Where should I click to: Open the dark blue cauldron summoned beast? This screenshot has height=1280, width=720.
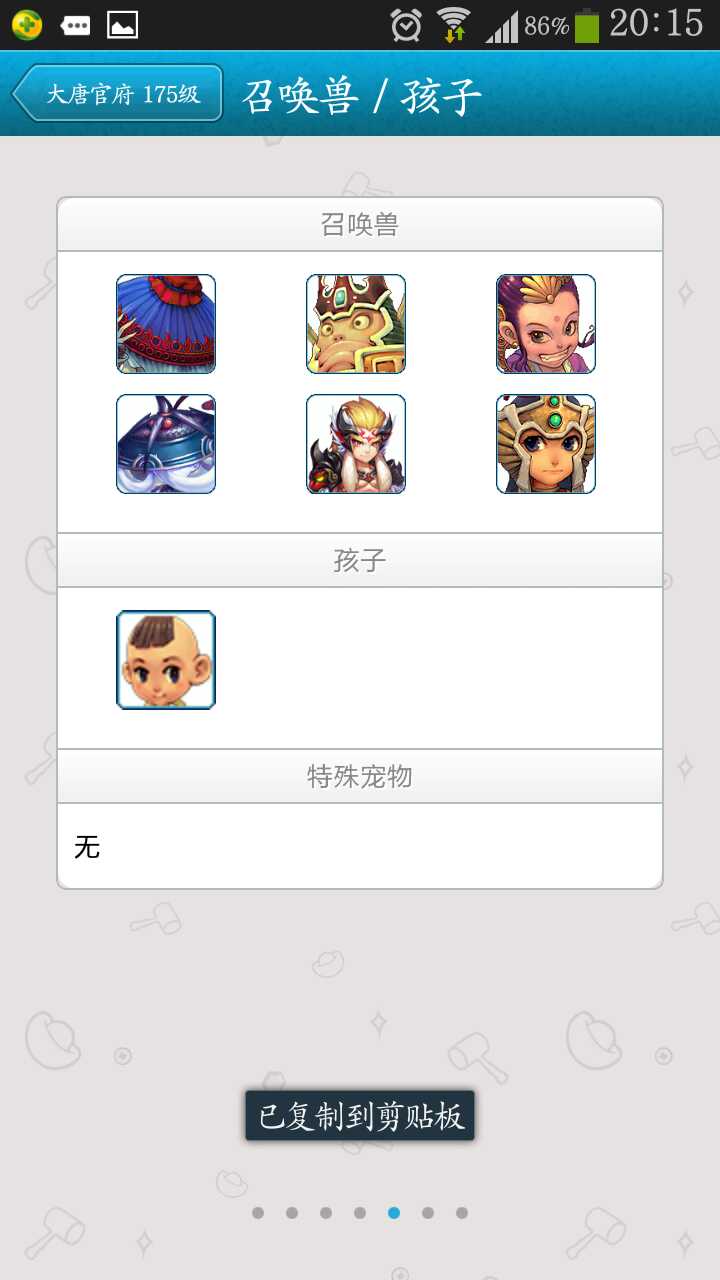click(166, 444)
